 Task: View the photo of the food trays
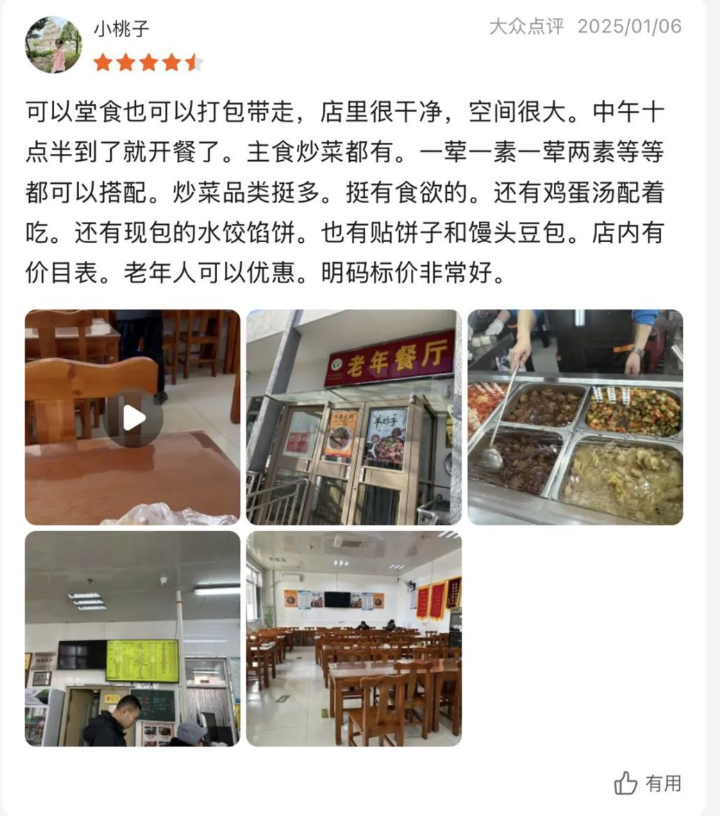point(575,418)
